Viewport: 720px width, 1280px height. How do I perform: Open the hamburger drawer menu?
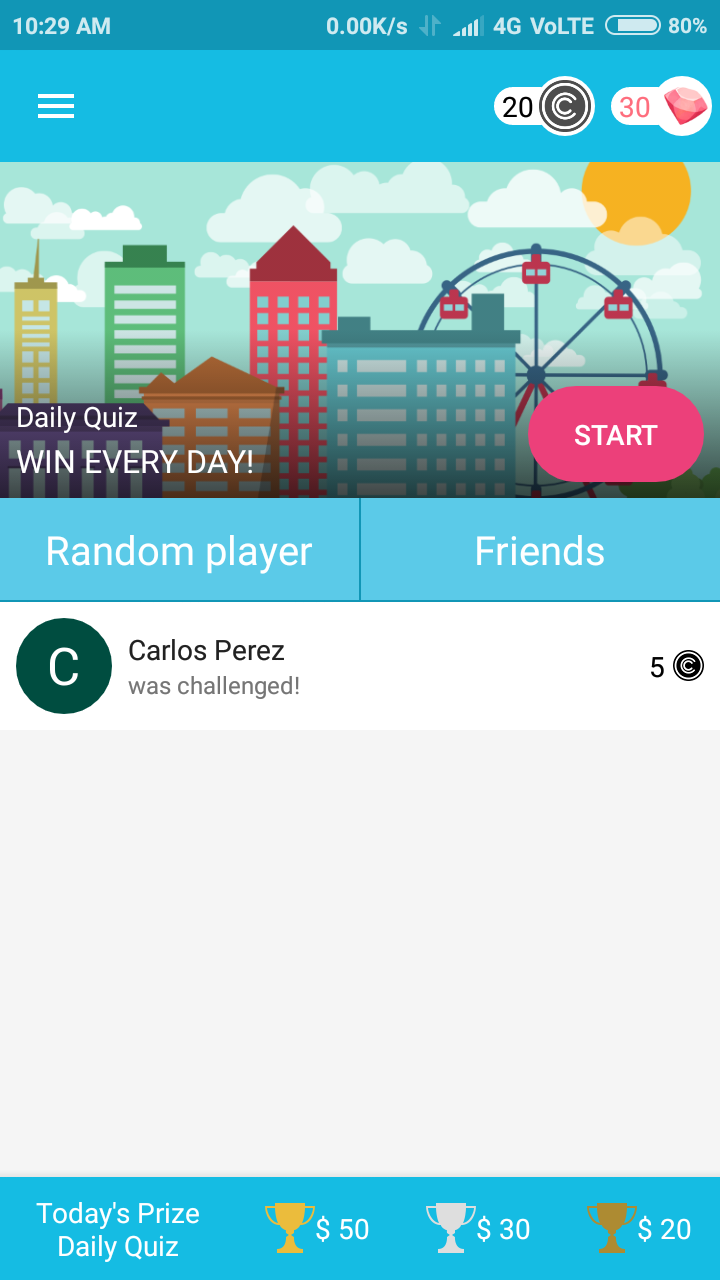(x=56, y=106)
